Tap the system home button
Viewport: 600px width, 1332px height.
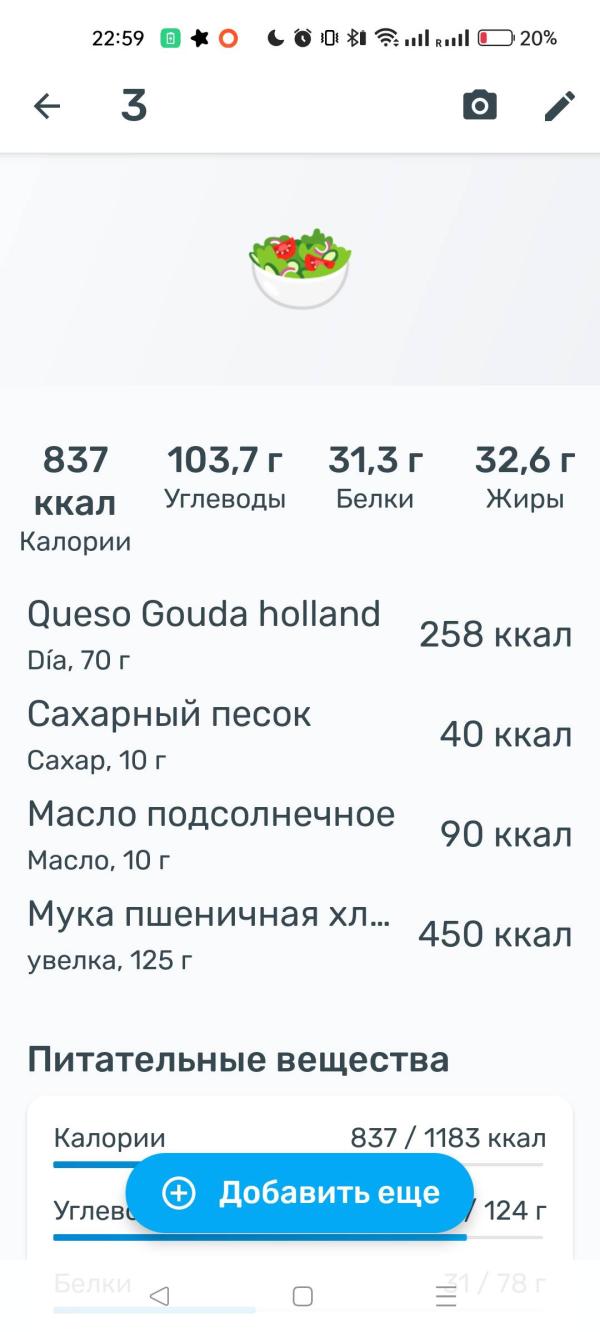point(302,1296)
